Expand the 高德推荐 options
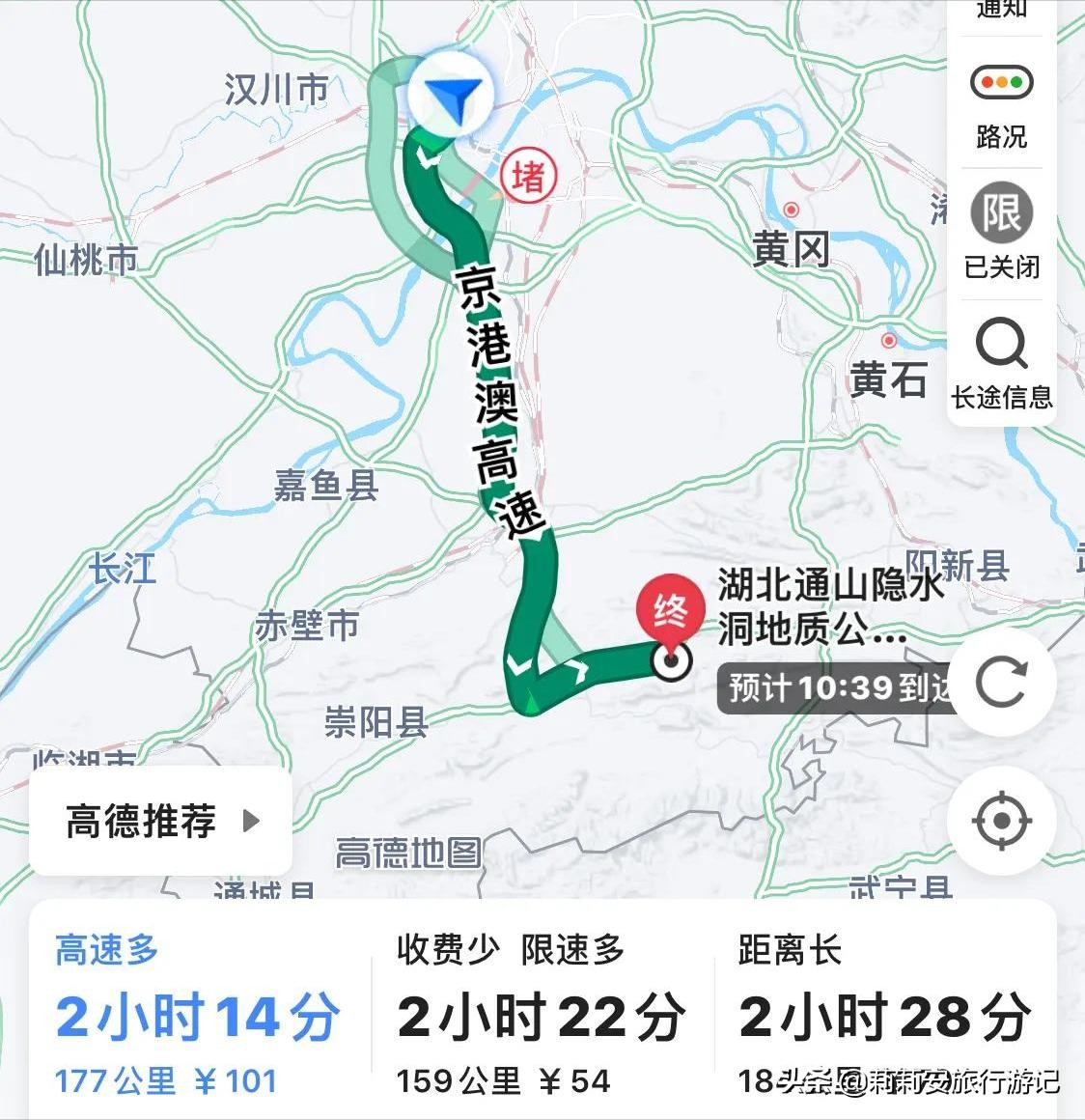1085x1120 pixels. pos(160,822)
